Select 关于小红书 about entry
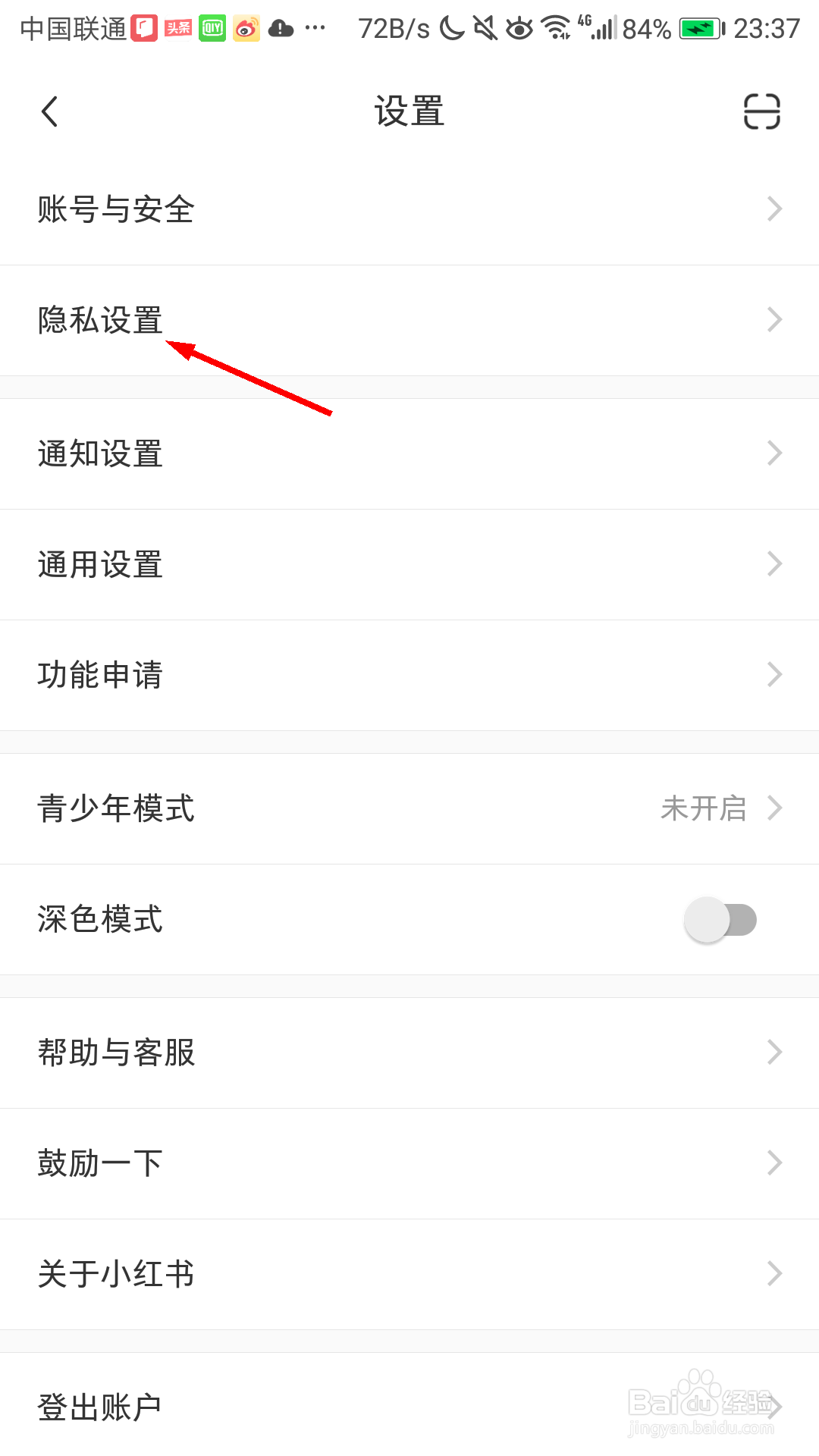819x1456 pixels. tap(409, 1274)
